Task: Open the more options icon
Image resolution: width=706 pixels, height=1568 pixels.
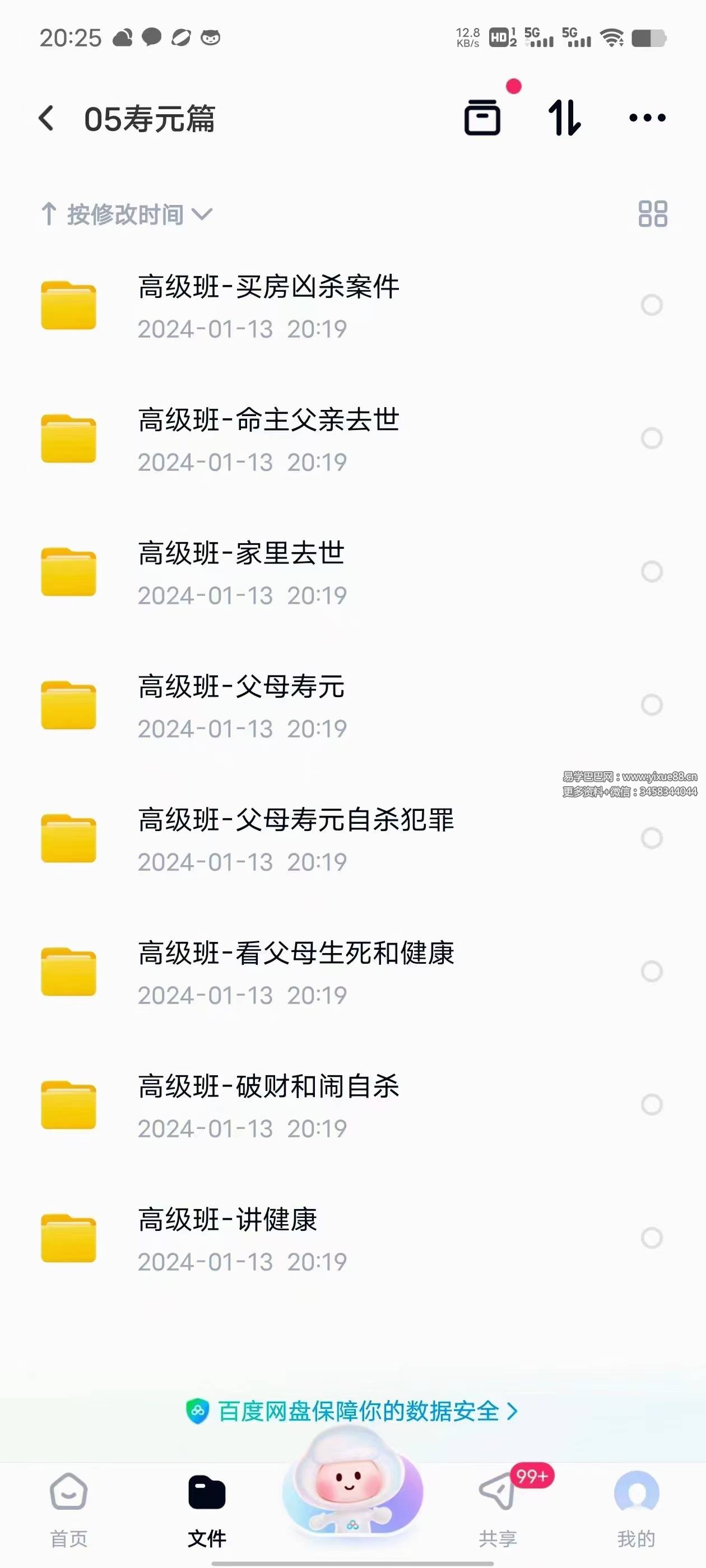Action: (x=648, y=119)
